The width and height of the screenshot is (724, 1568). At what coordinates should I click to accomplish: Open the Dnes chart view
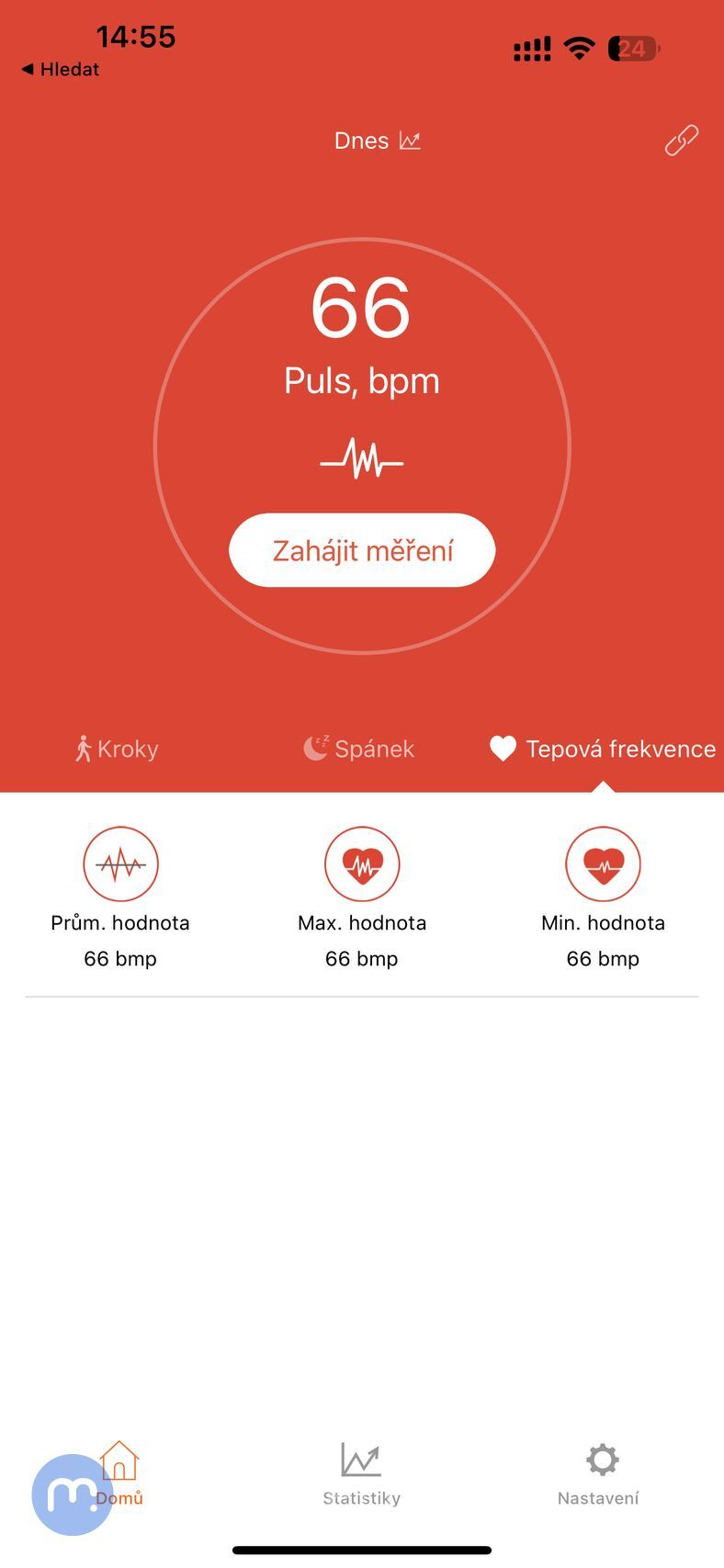(x=377, y=141)
